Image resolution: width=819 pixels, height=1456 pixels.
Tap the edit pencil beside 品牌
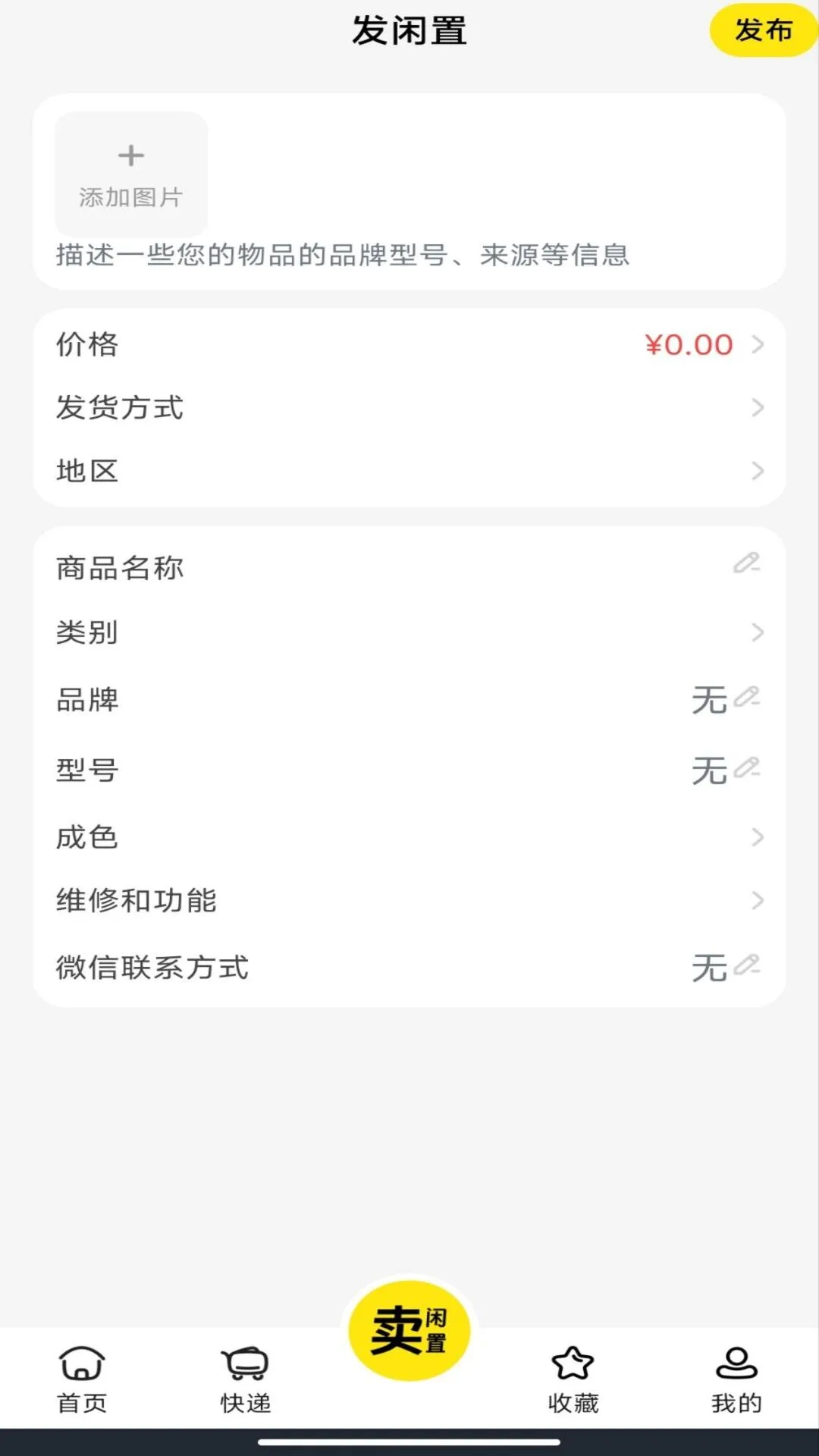[749, 701]
